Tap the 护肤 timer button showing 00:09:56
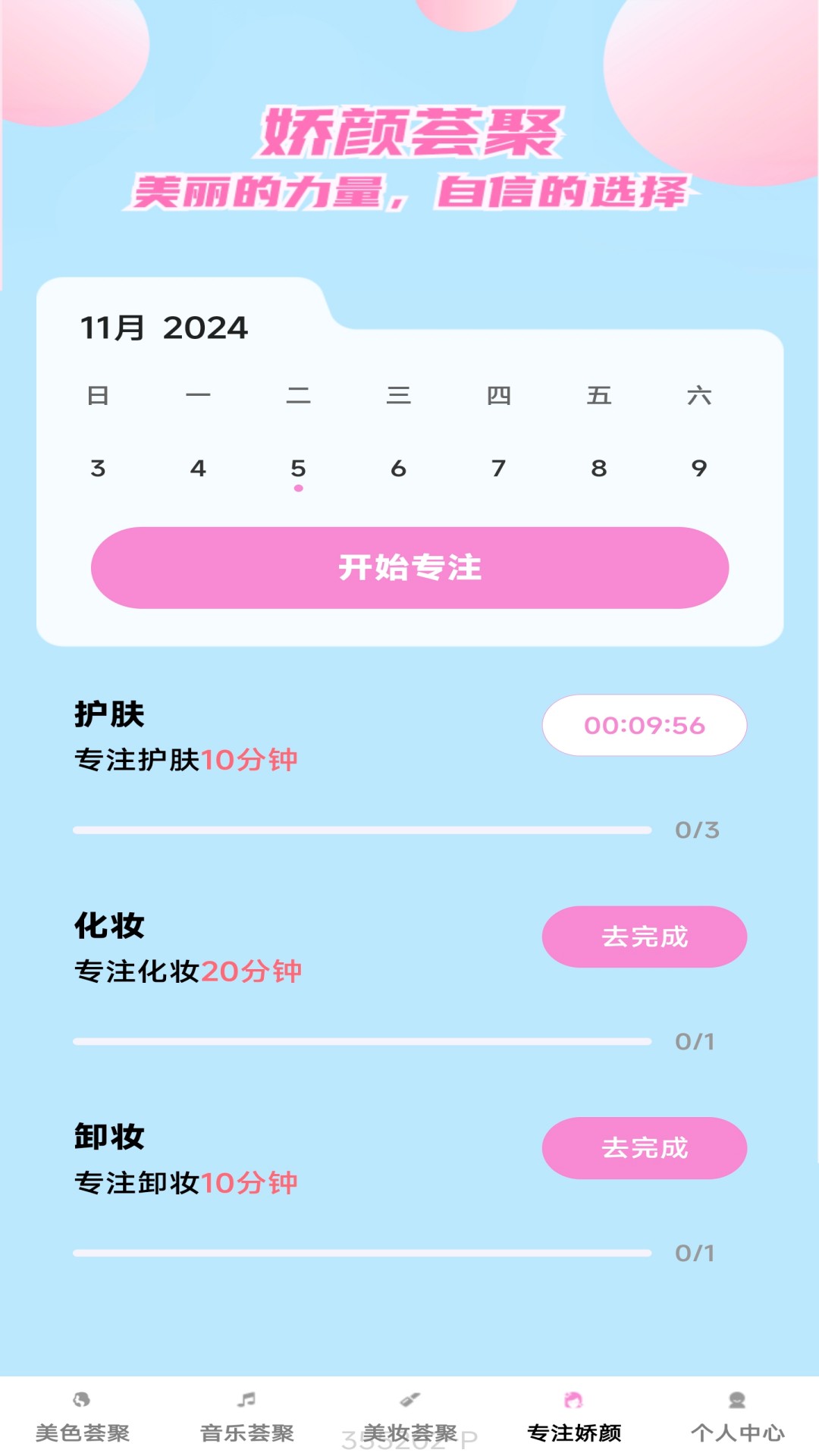 [644, 725]
